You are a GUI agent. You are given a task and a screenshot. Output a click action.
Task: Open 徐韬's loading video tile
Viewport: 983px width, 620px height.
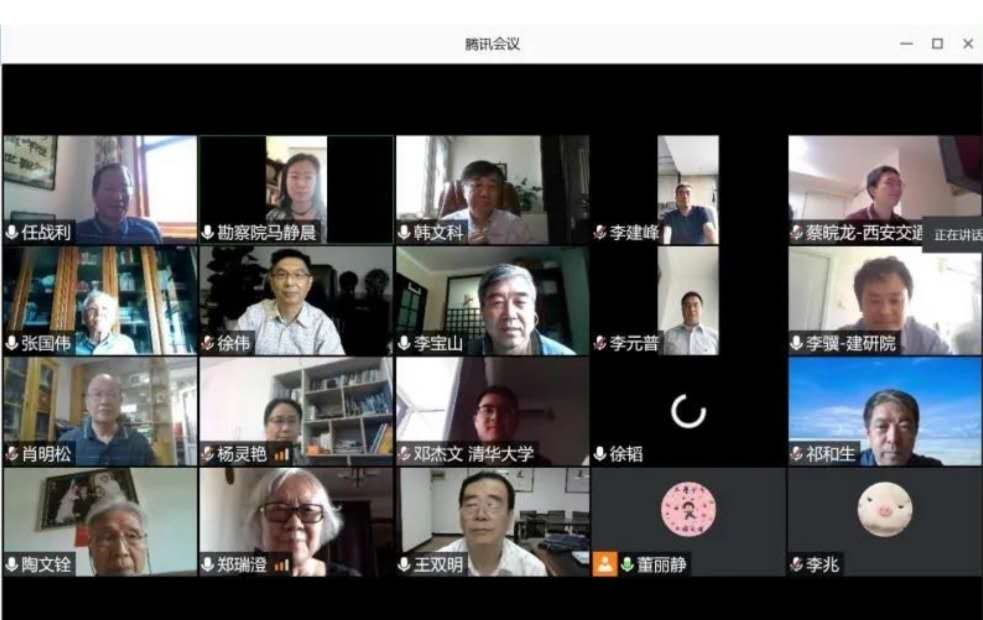(688, 411)
